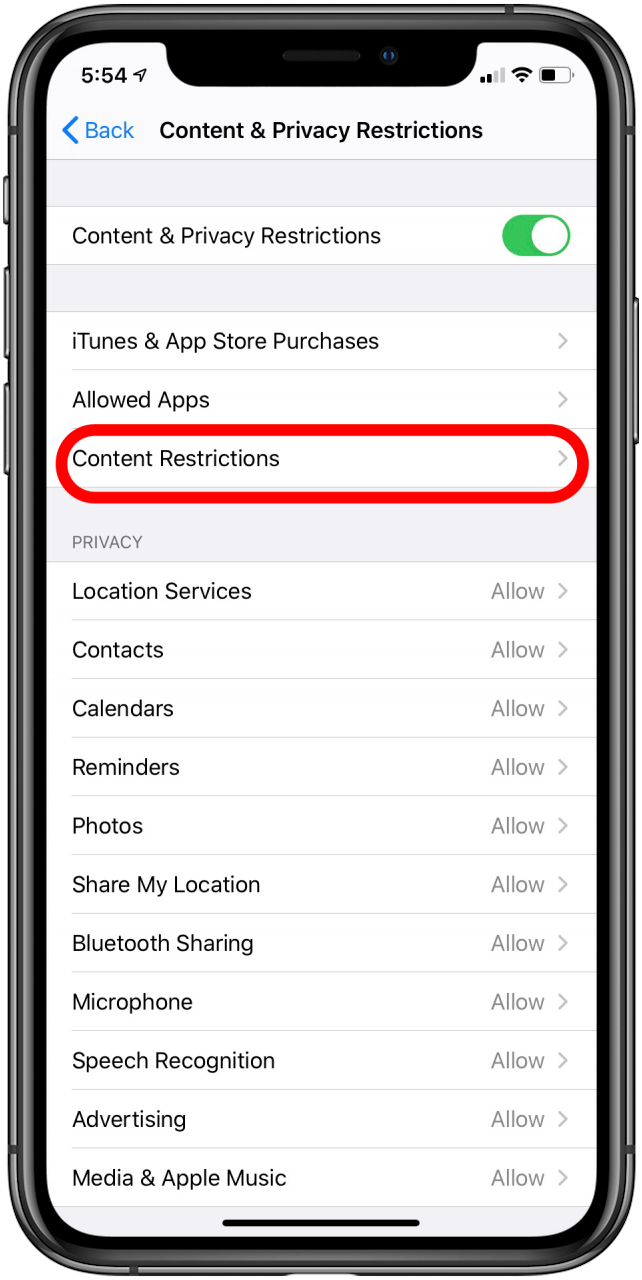Open Allowed Apps settings

point(320,400)
